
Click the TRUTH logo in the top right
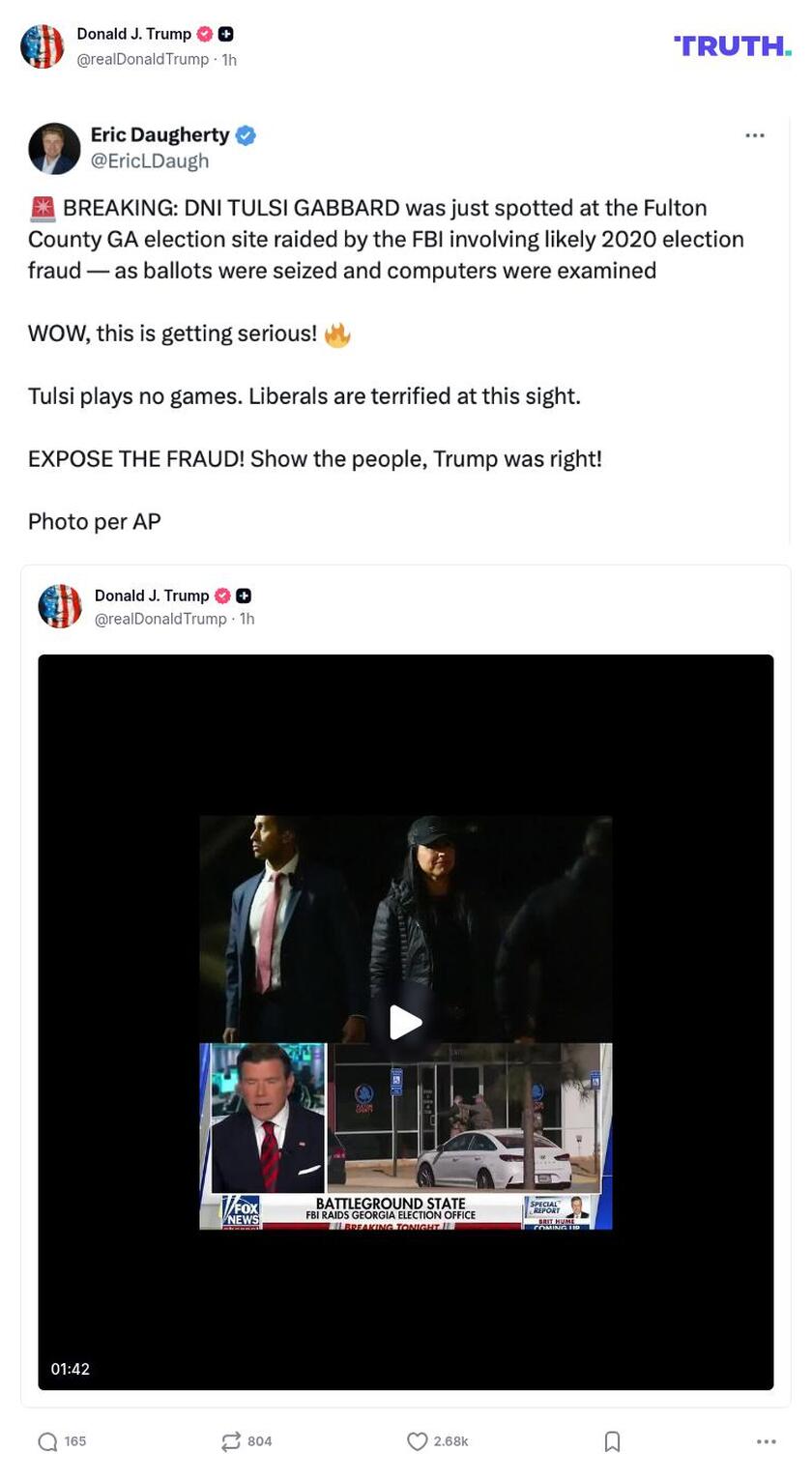[732, 45]
